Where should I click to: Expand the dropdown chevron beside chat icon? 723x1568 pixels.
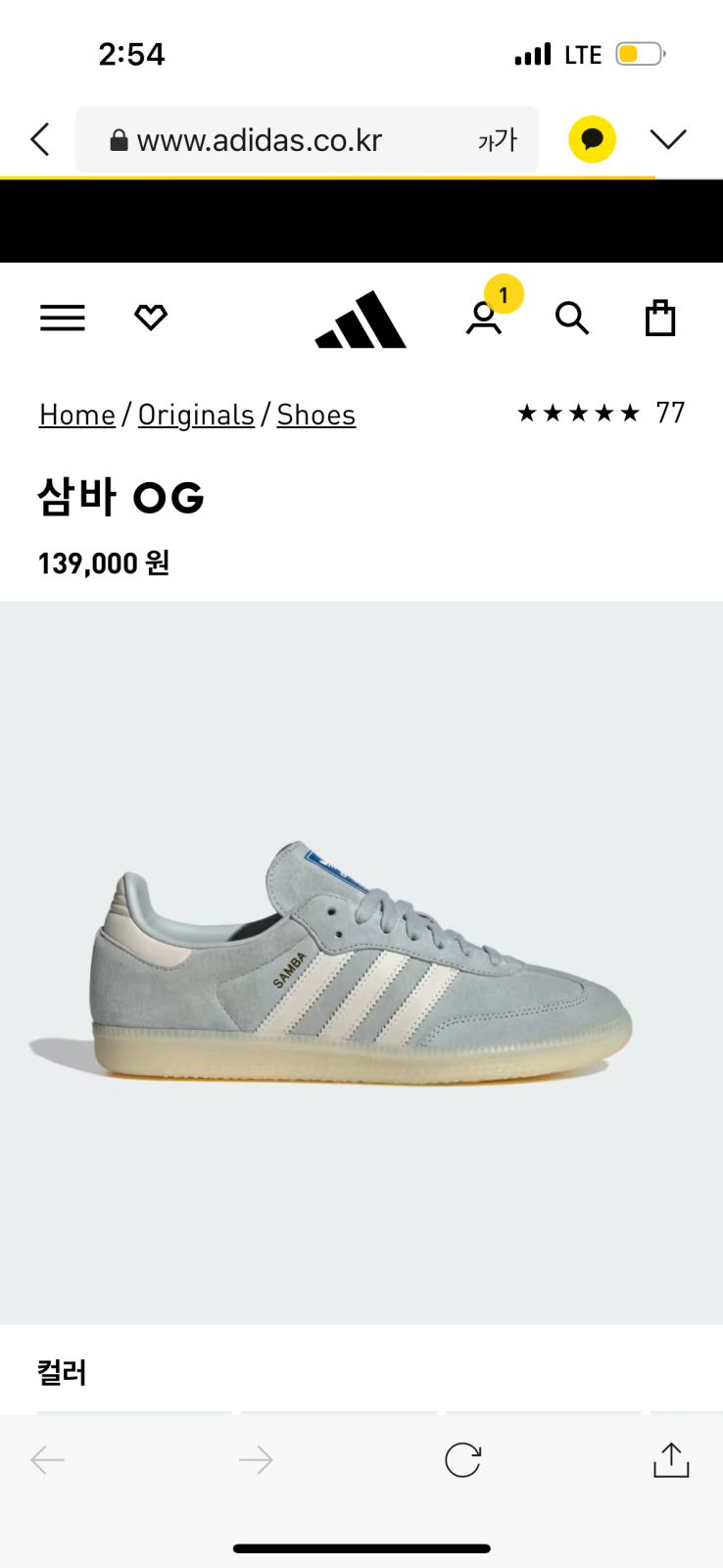point(668,139)
